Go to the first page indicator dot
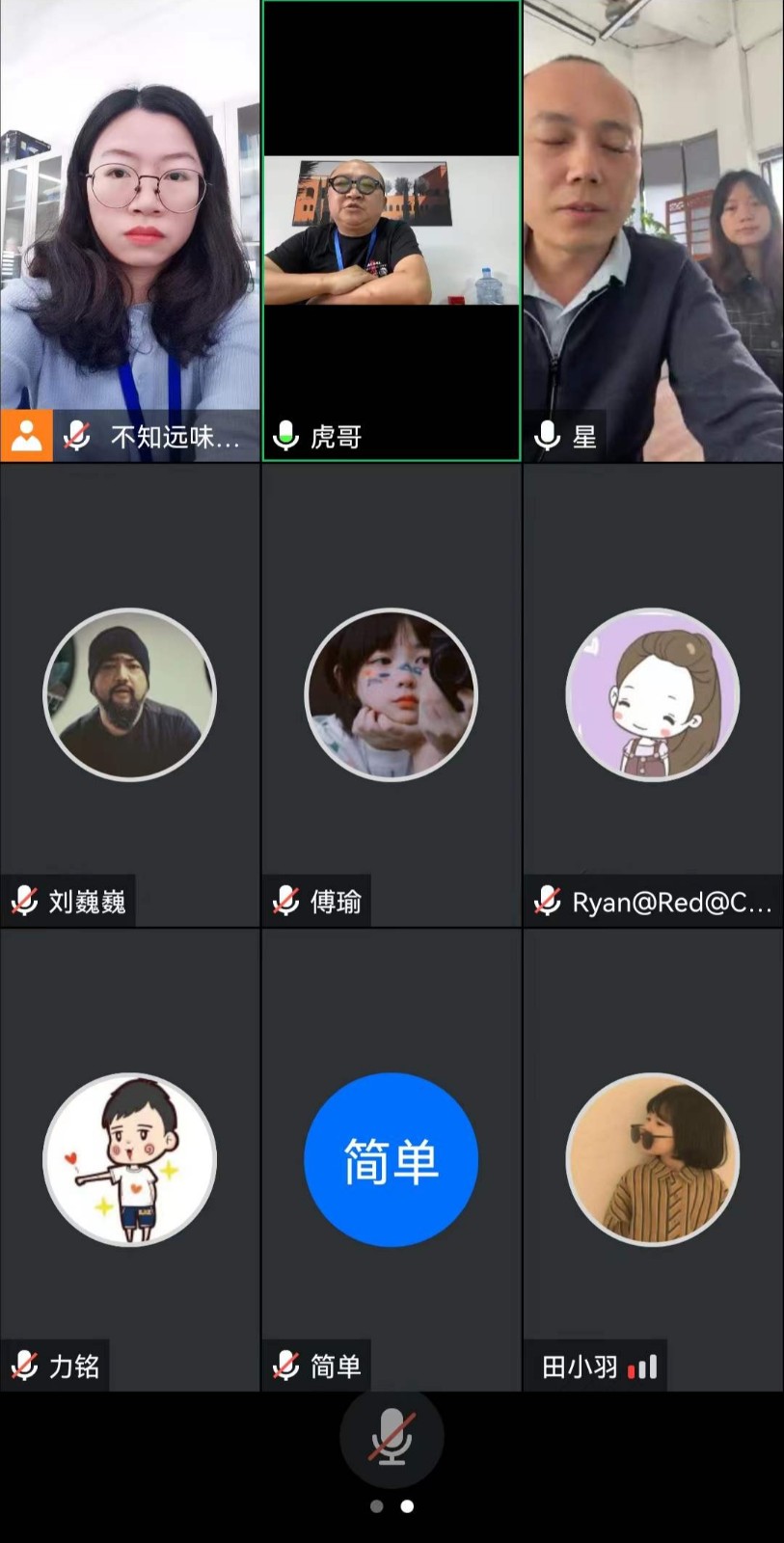 377,1506
